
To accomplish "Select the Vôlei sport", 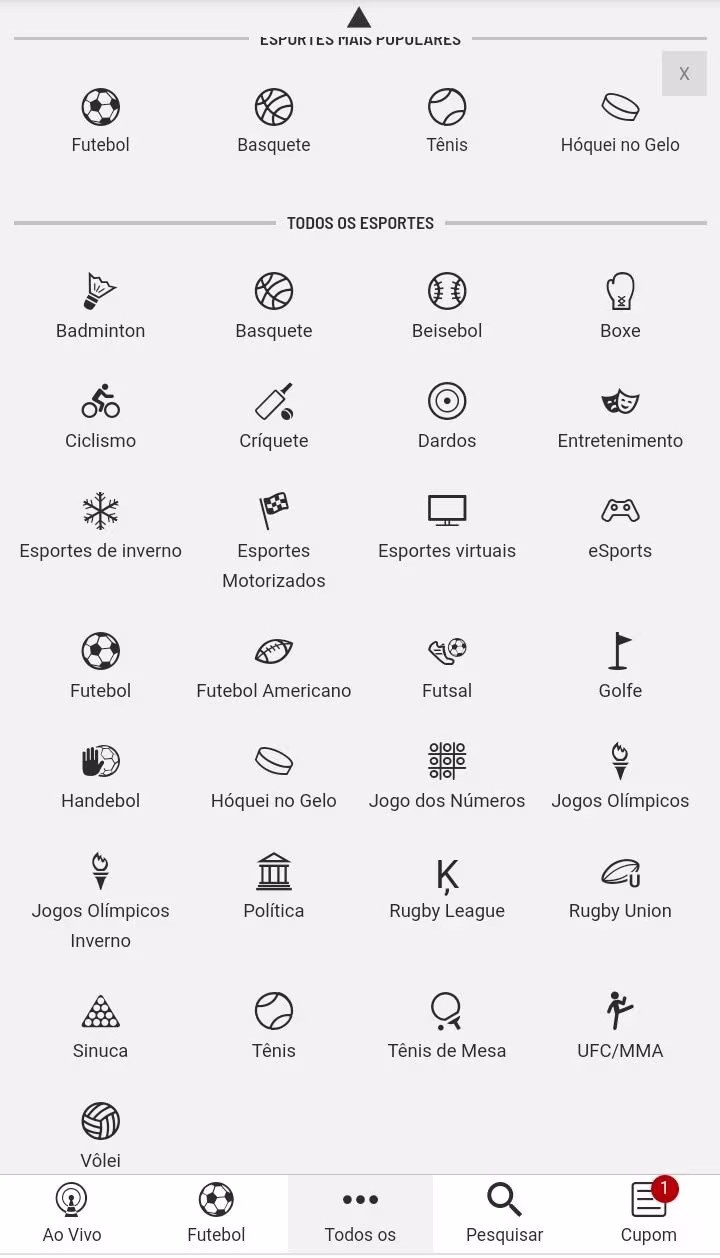I will (x=100, y=1136).
